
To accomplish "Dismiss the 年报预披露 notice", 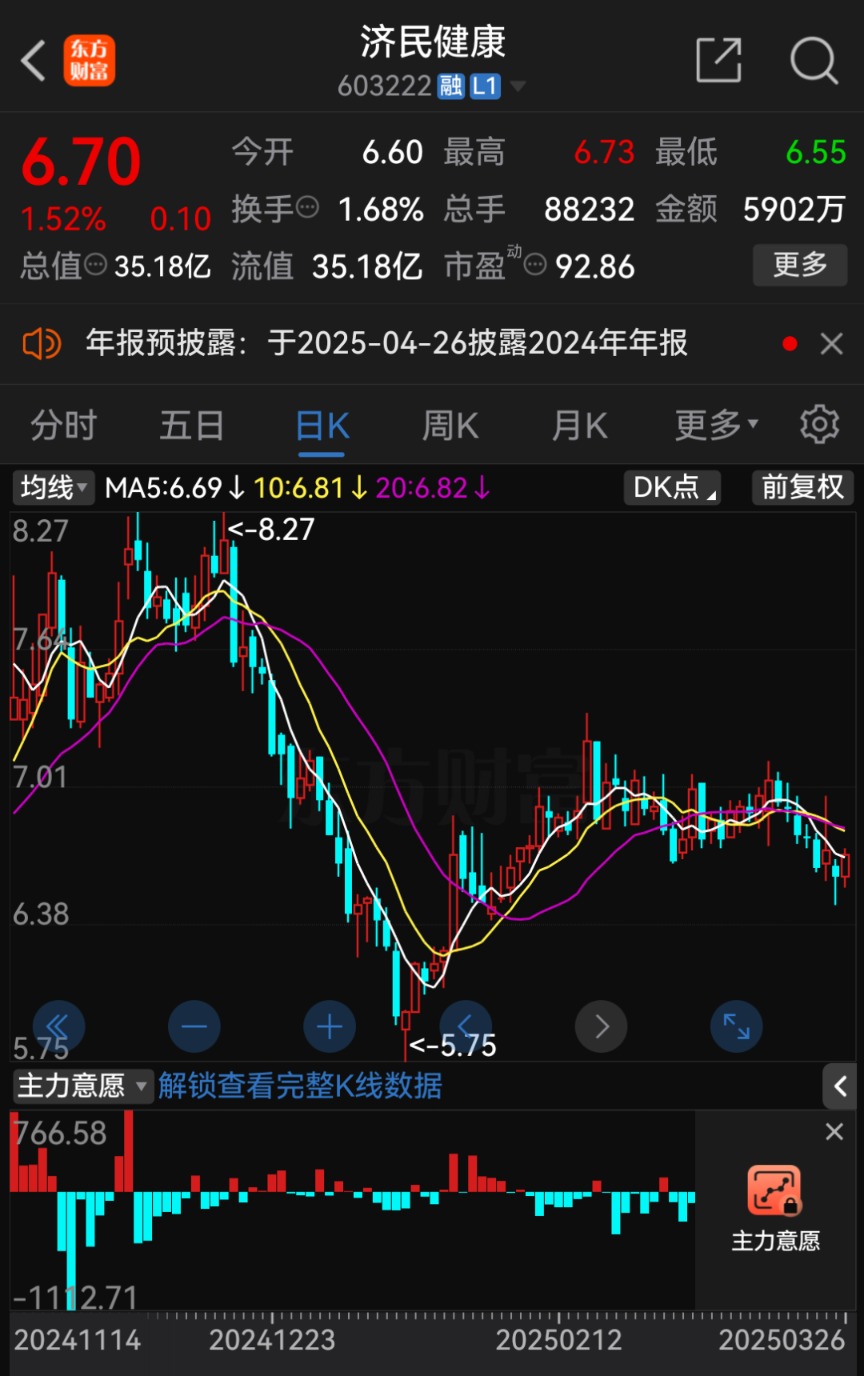I will click(x=831, y=345).
